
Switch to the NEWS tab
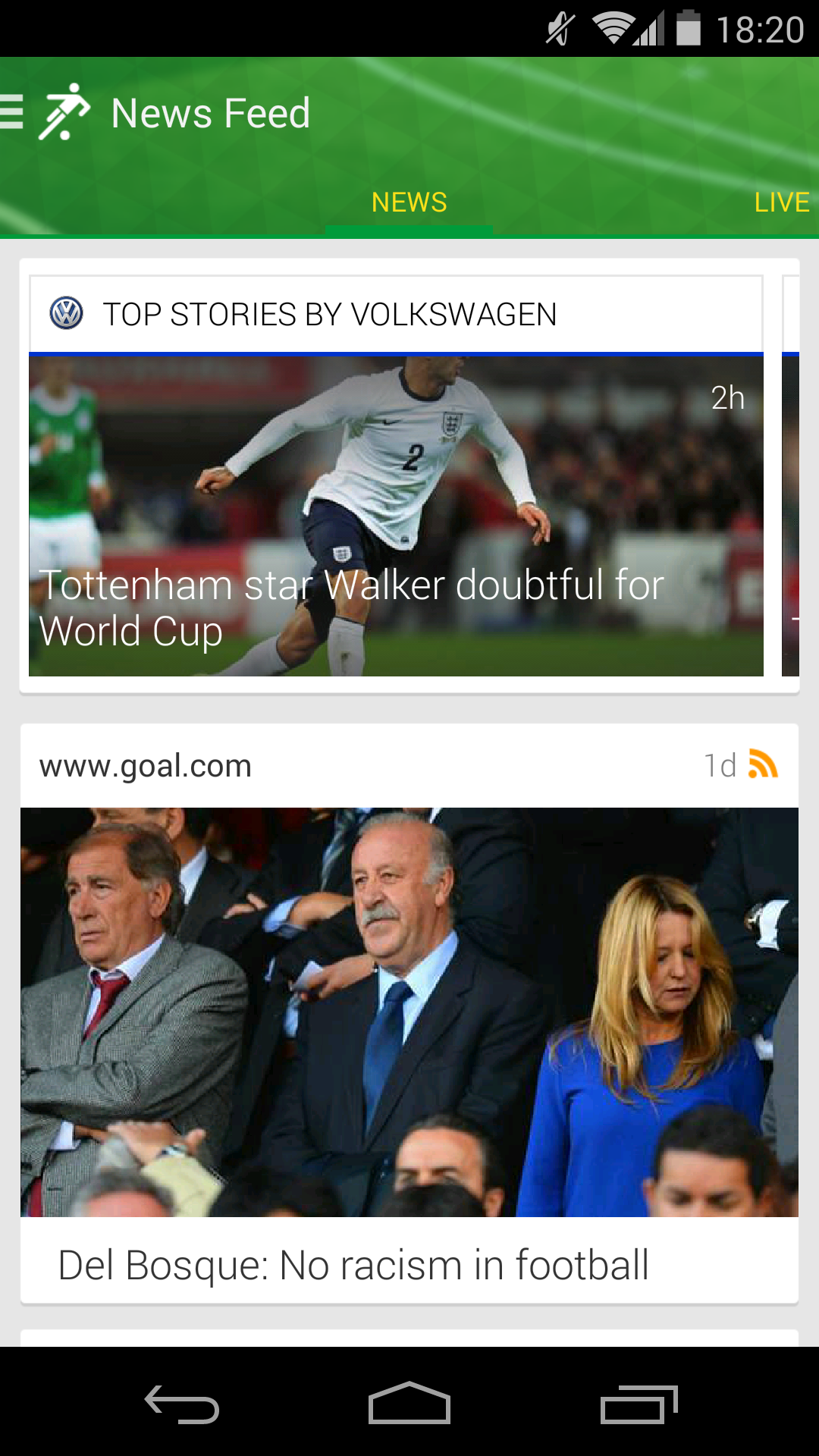click(x=409, y=202)
